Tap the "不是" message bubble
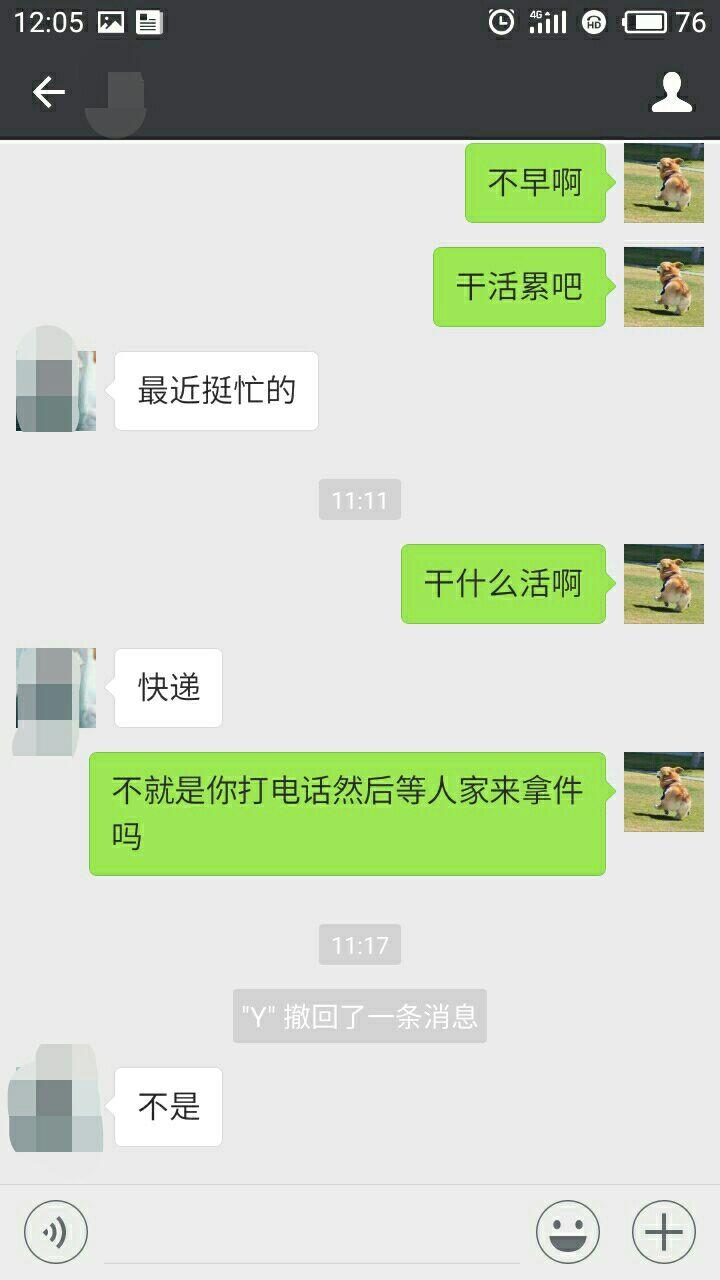Viewport: 720px width, 1280px height. click(167, 1106)
